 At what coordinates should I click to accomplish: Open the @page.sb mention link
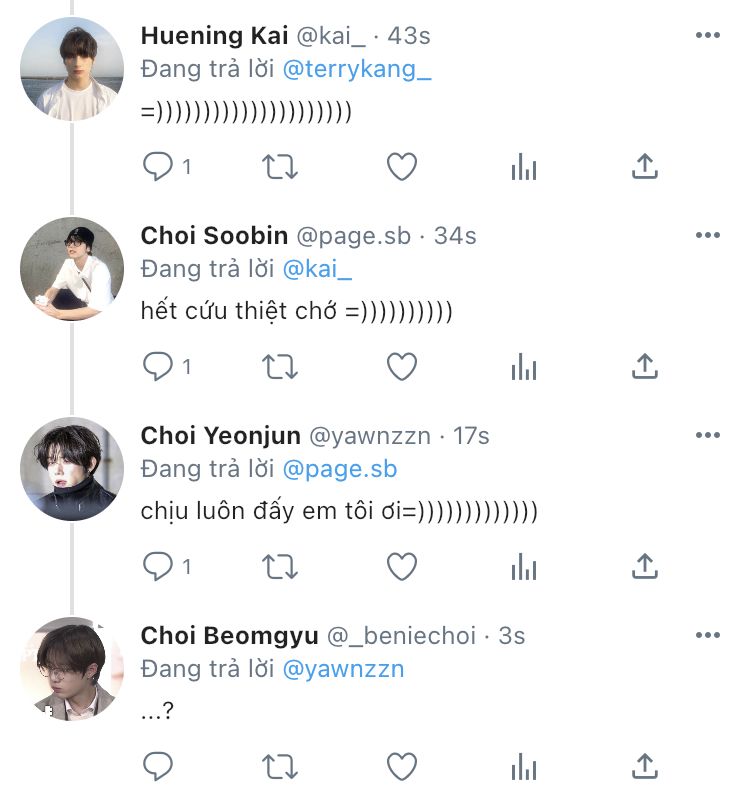(x=340, y=469)
